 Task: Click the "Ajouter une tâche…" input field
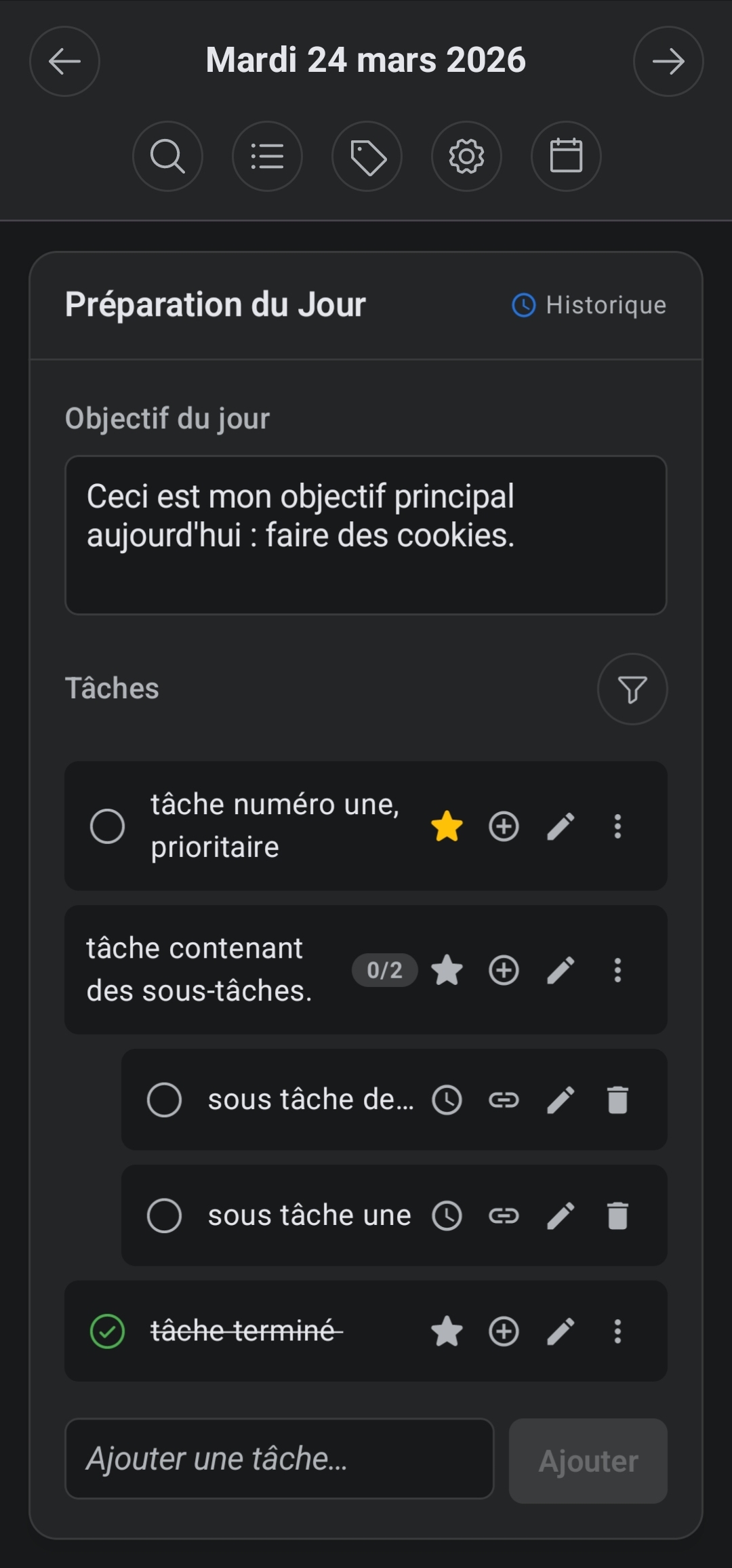point(278,1462)
